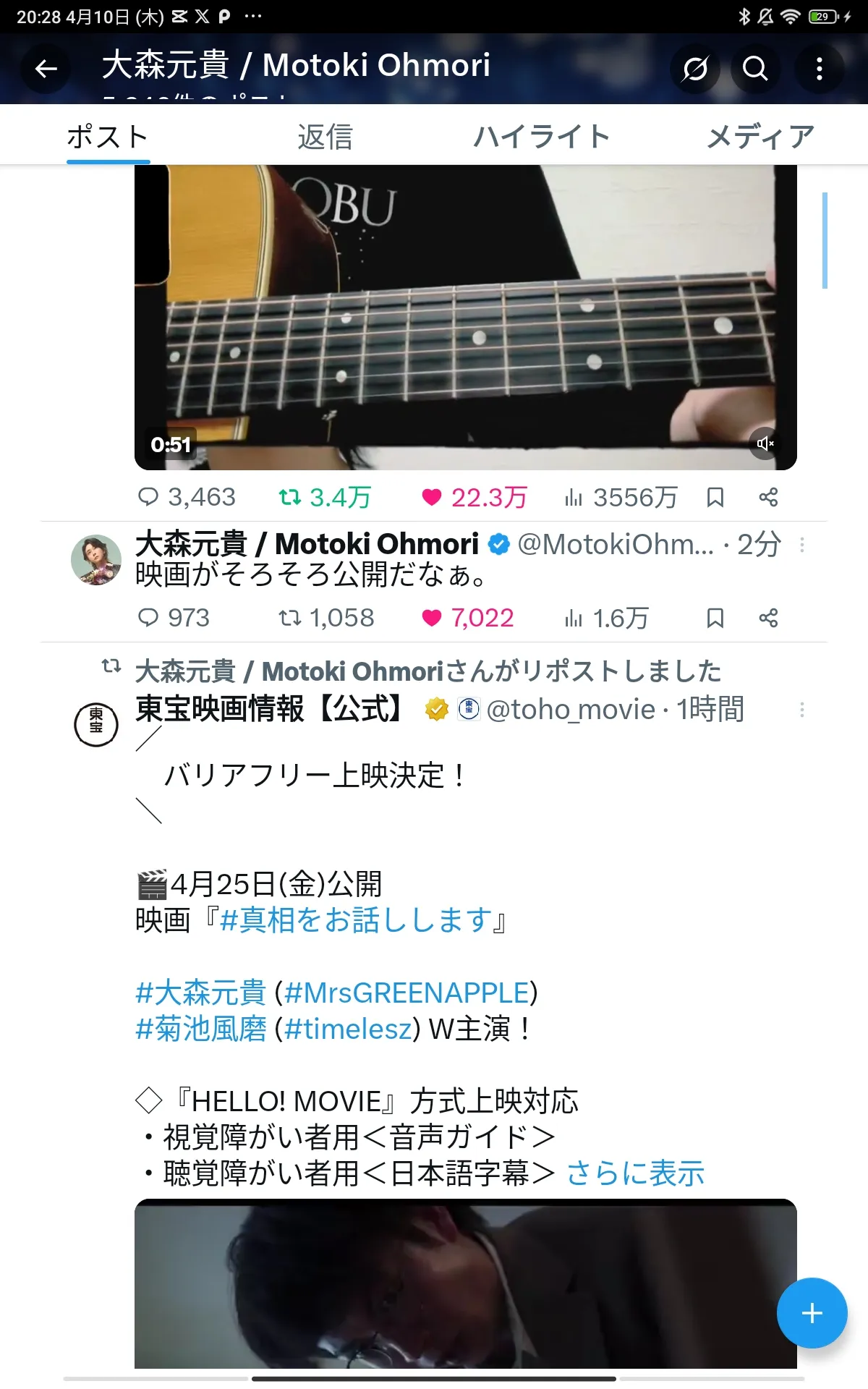Switch to the メディア tab
The image size is (868, 1389).
click(x=759, y=137)
